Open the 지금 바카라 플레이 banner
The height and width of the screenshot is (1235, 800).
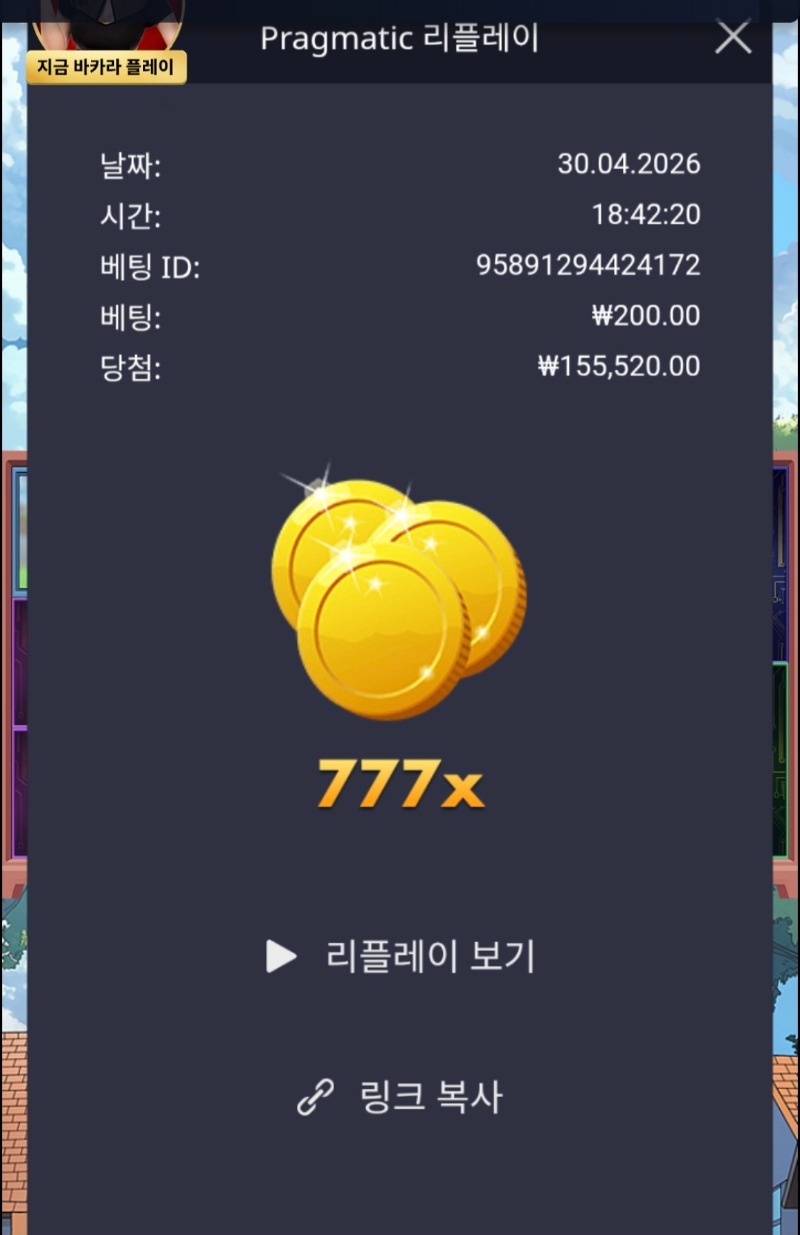coord(106,67)
